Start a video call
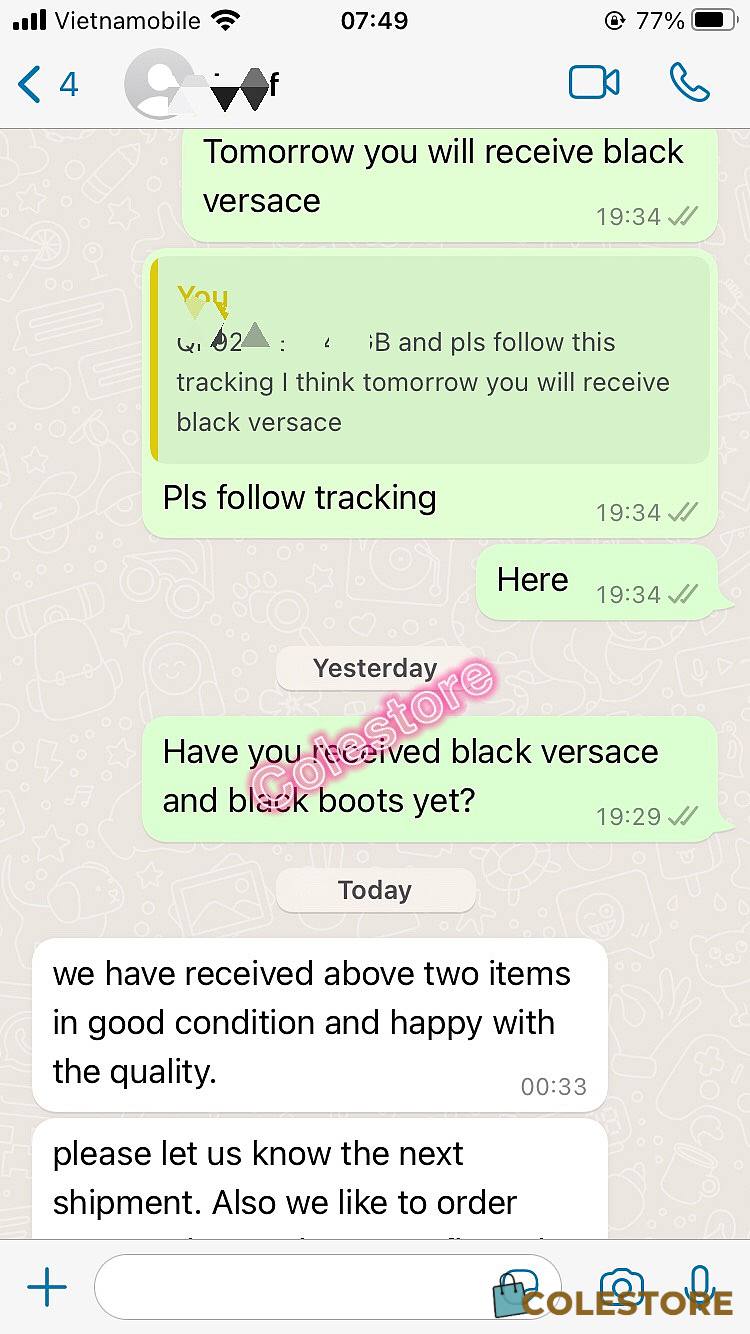The height and width of the screenshot is (1334, 750). (x=594, y=84)
